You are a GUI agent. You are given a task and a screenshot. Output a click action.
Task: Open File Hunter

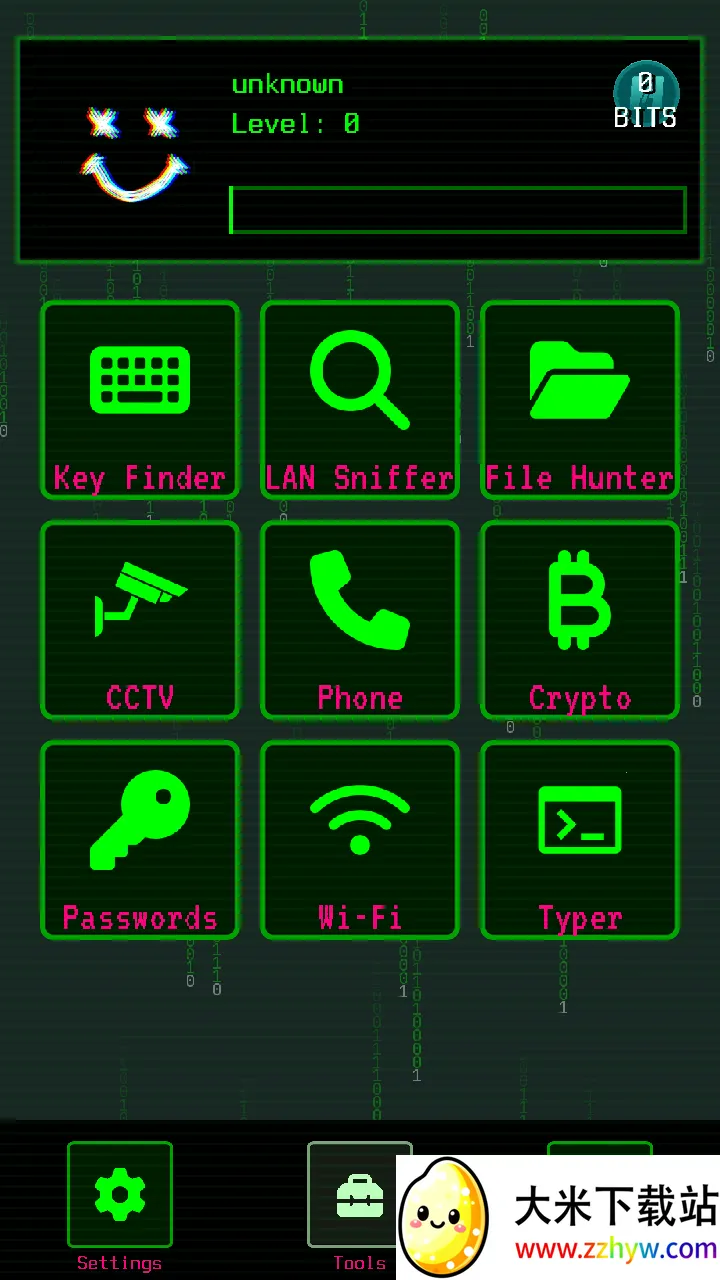click(580, 400)
